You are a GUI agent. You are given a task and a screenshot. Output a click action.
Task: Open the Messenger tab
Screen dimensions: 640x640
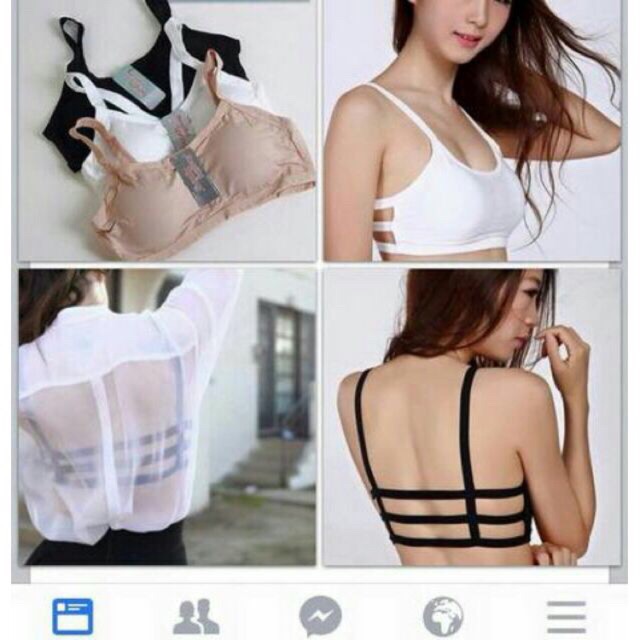319,614
